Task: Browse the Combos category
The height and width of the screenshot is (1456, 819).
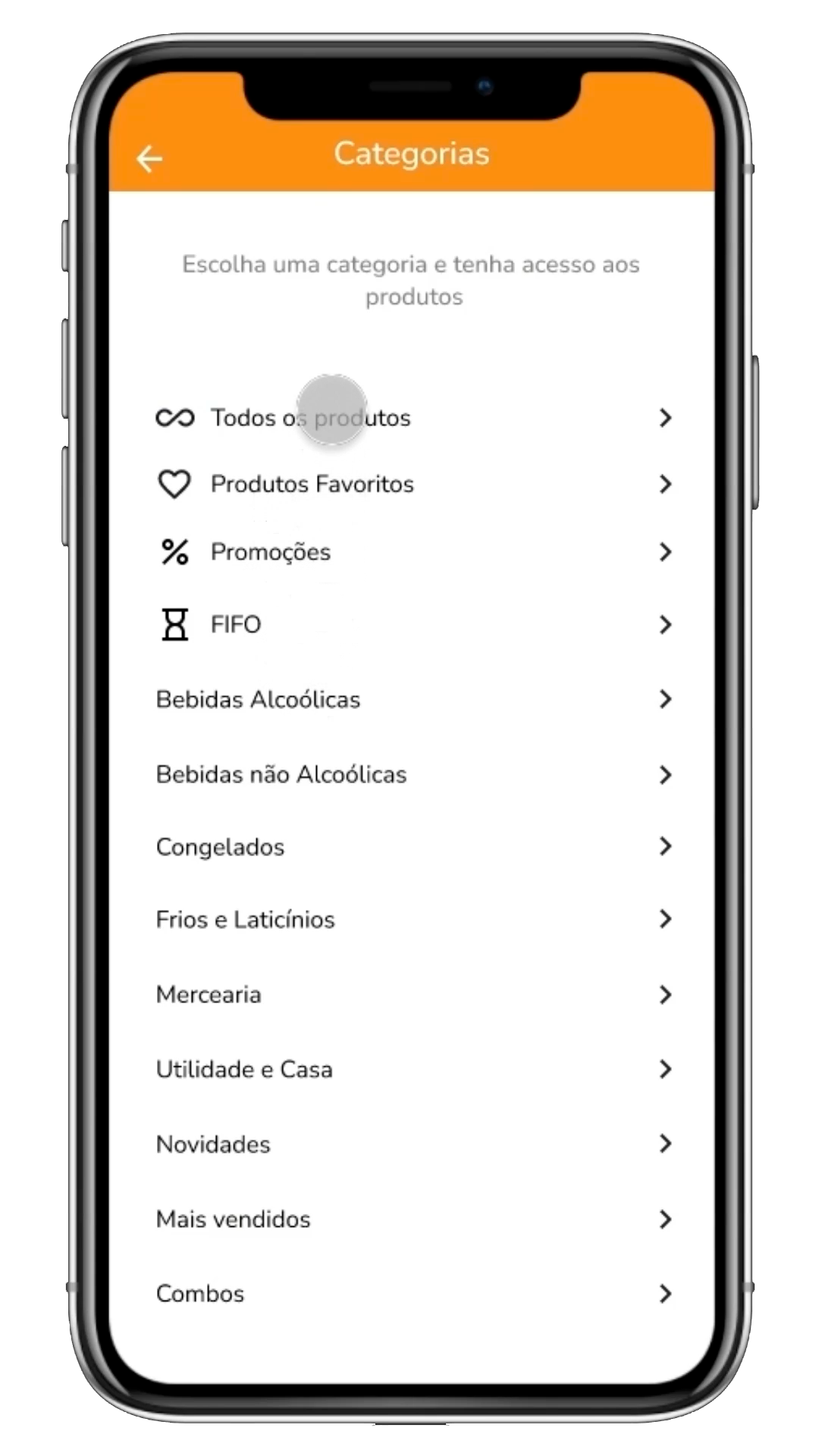Action: point(200,1293)
